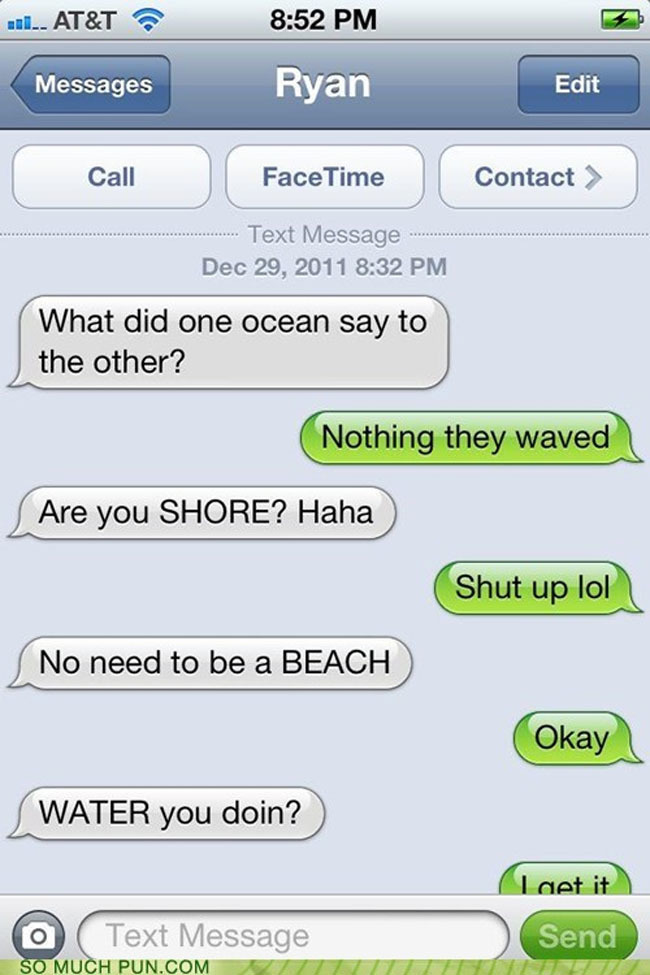Open the camera attachment icon
The height and width of the screenshot is (975, 650).
coord(39,935)
